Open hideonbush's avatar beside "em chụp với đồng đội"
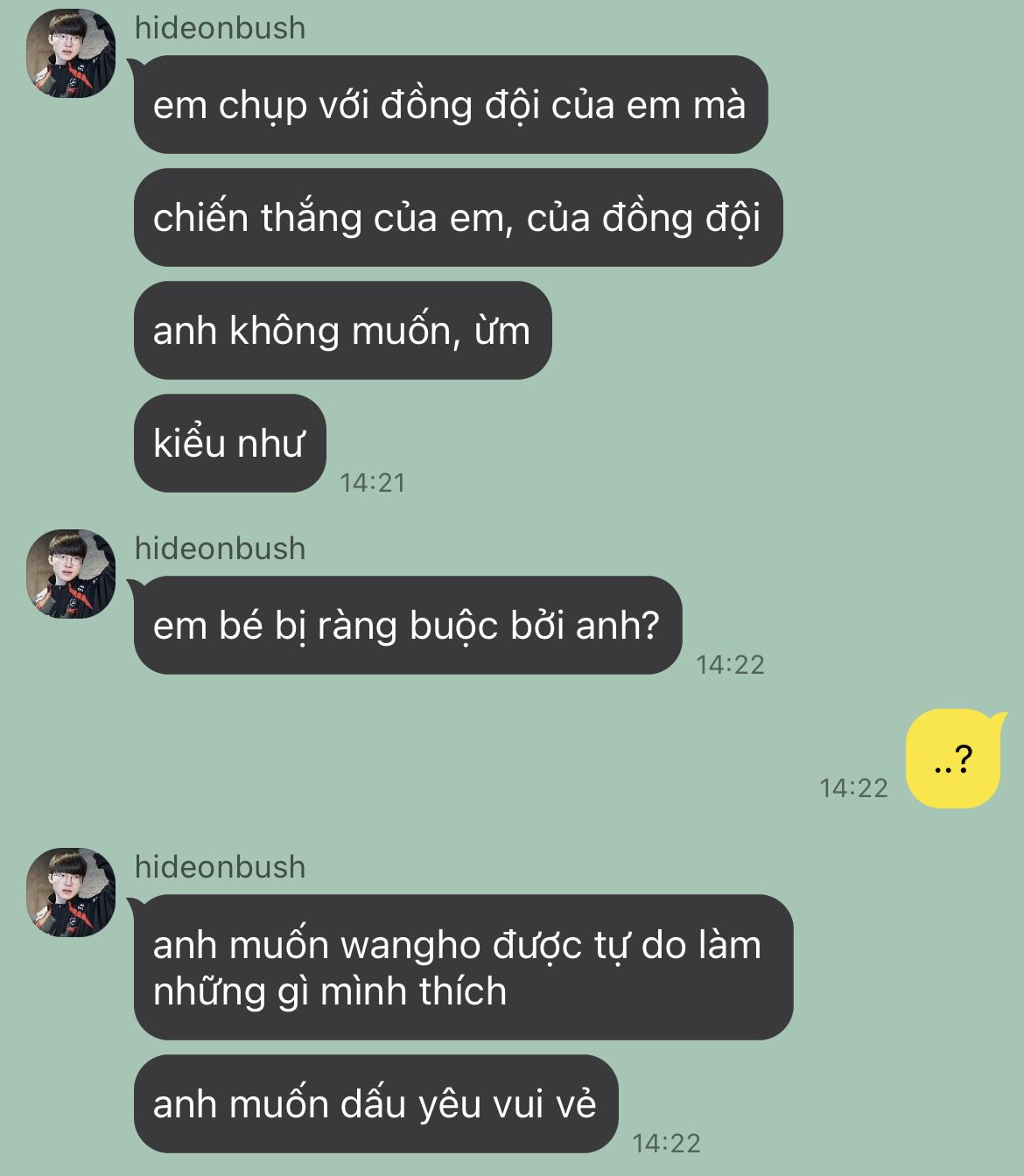 pyautogui.click(x=71, y=54)
